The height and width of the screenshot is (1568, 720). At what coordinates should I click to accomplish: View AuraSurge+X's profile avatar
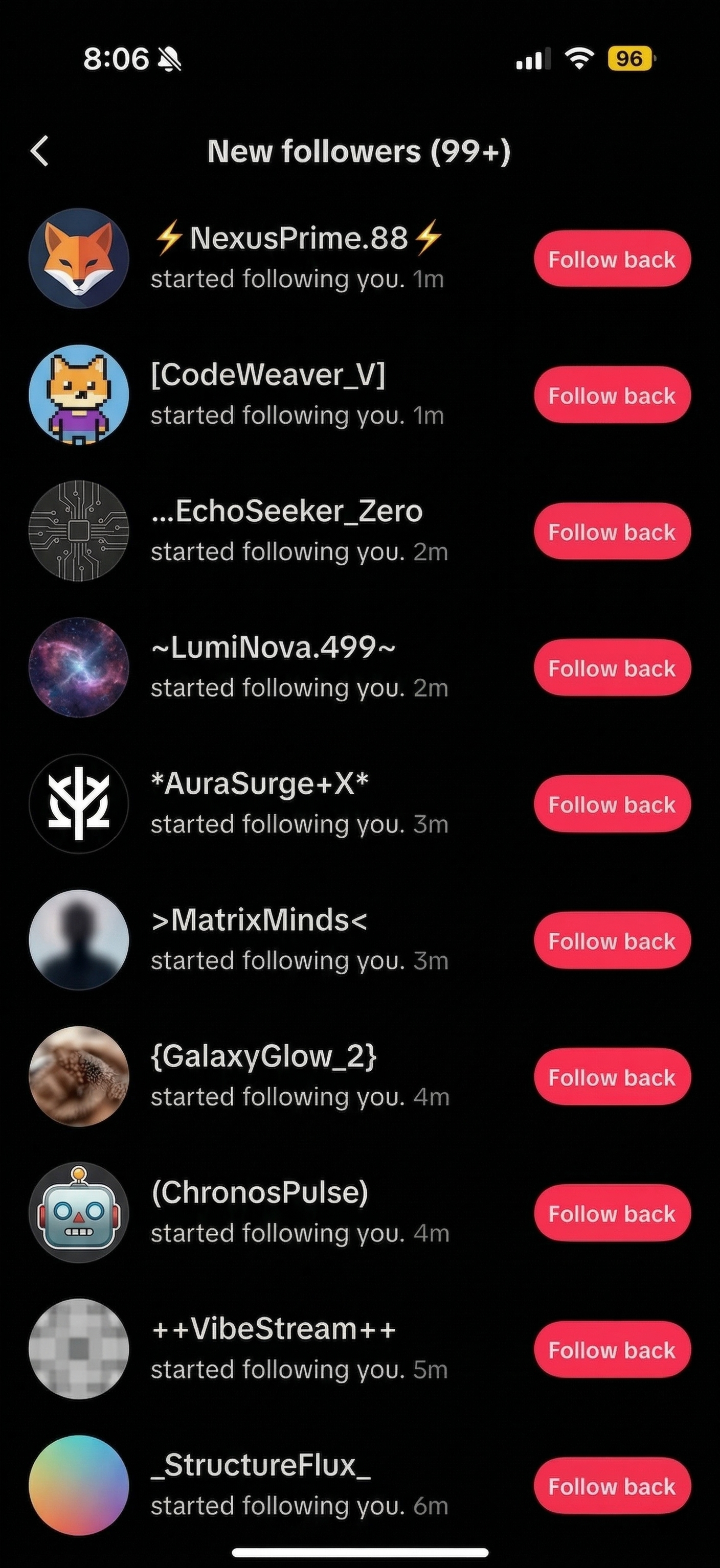79,804
